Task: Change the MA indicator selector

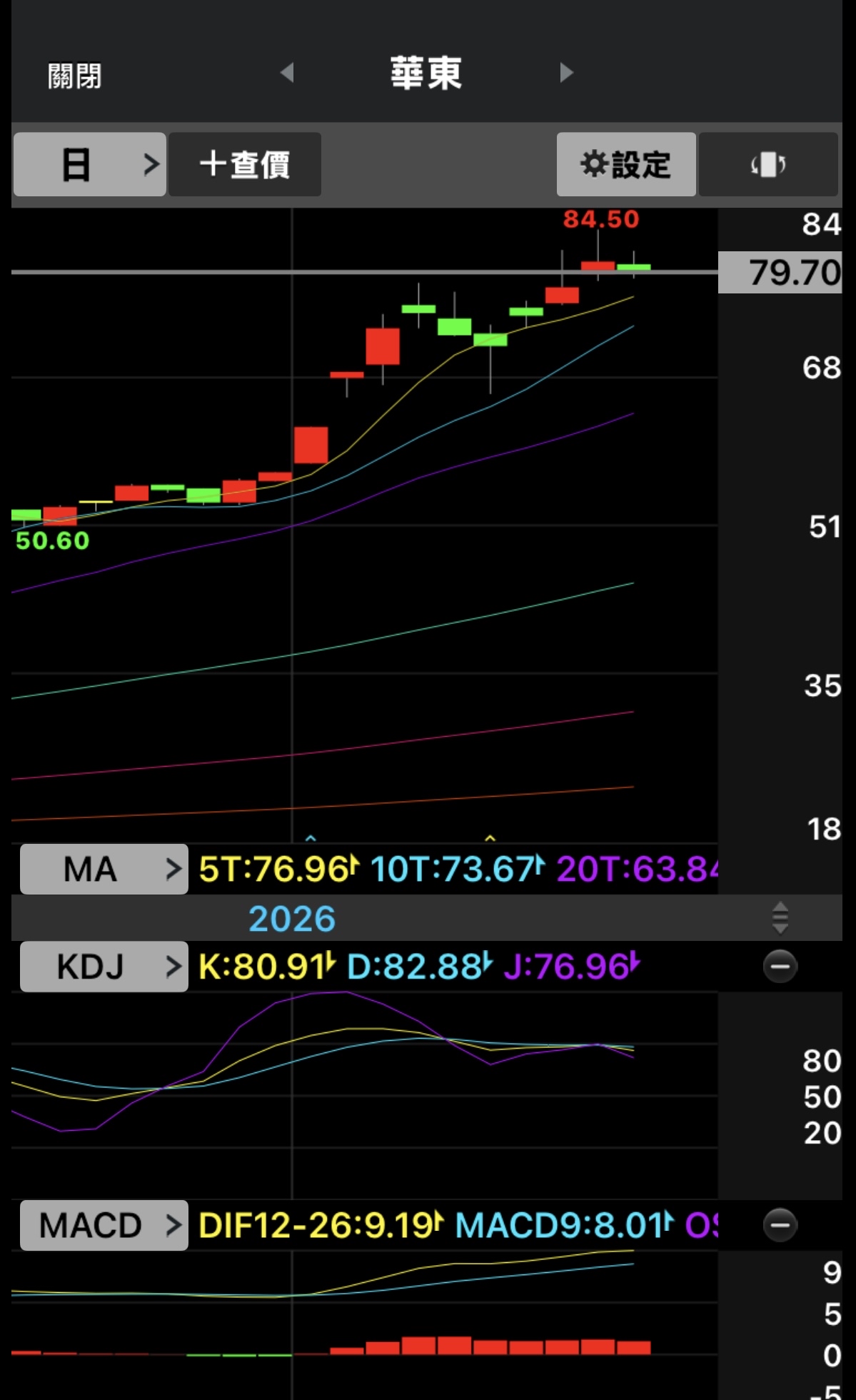Action: [x=104, y=869]
